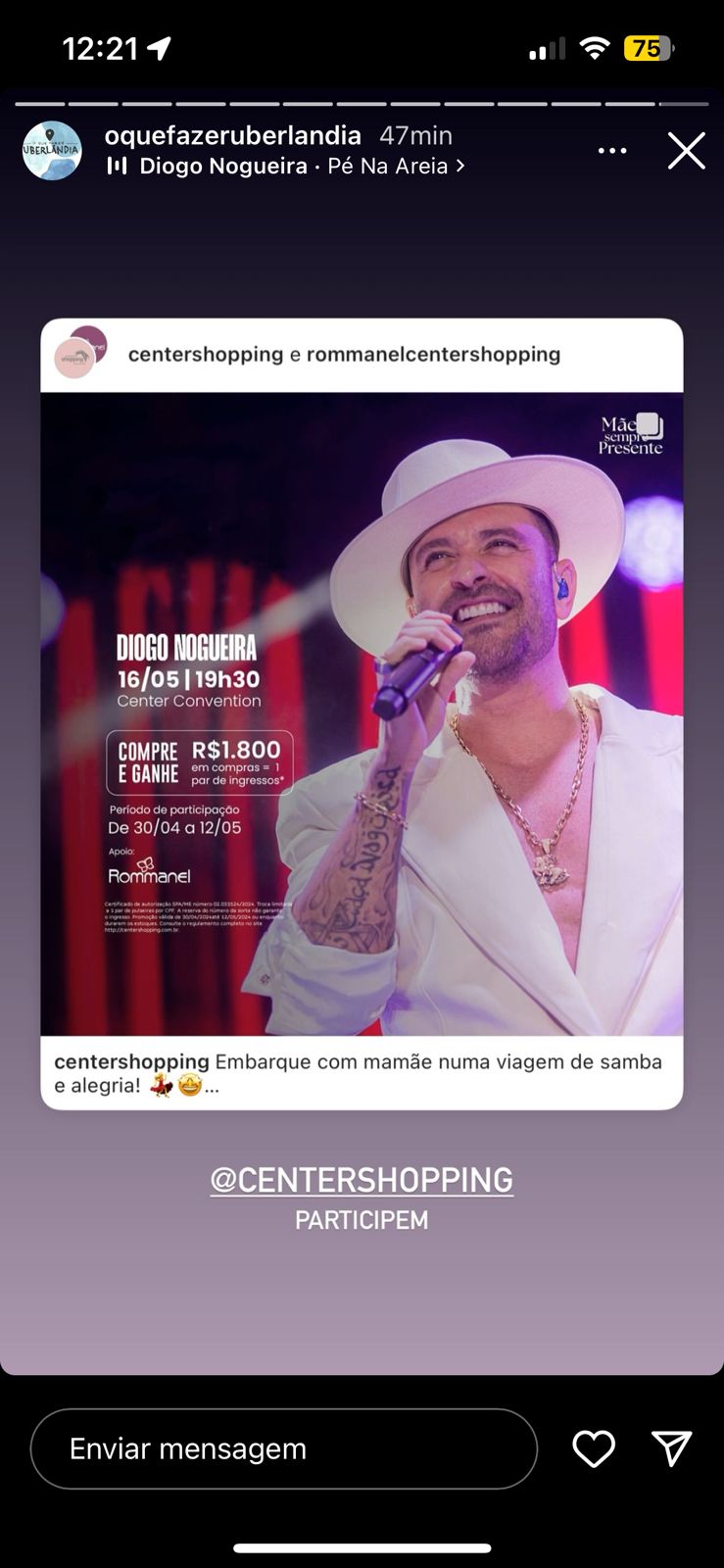
Task: Share the story with the paper plane
Action: 672,1448
